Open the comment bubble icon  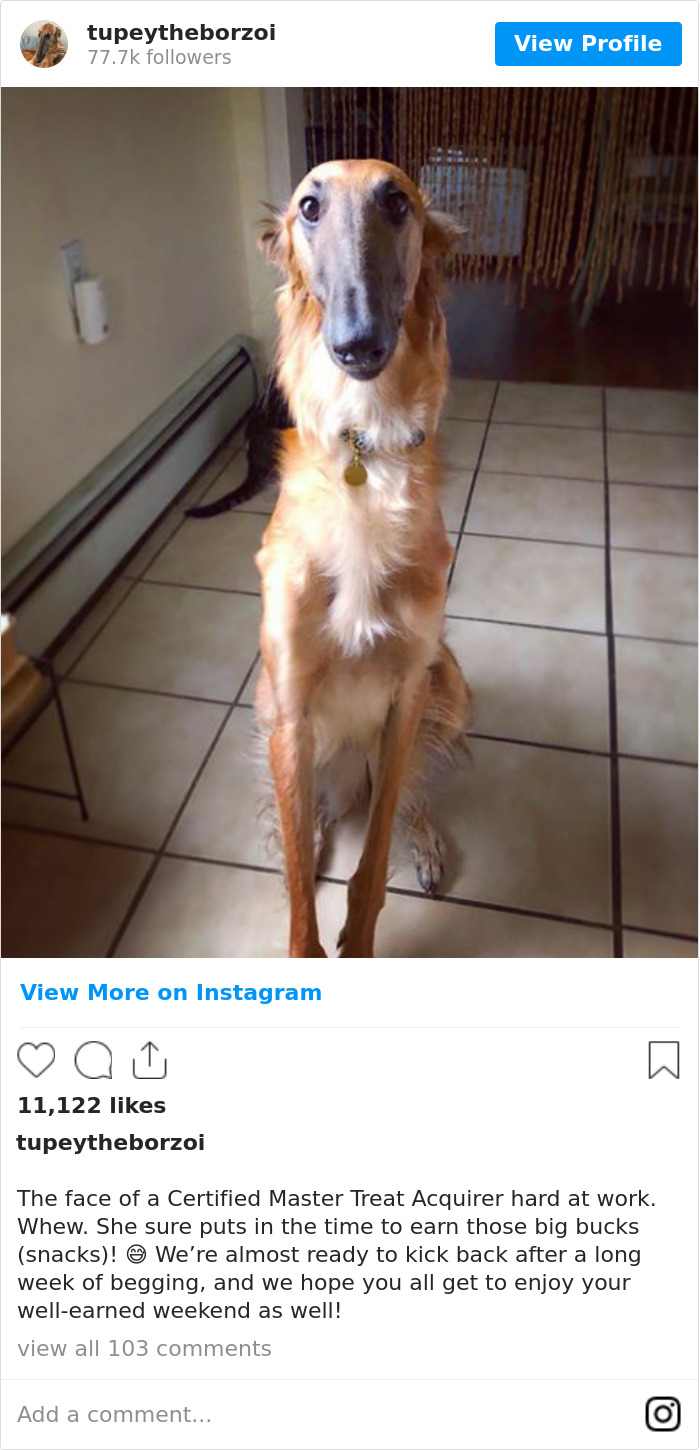[93, 1060]
